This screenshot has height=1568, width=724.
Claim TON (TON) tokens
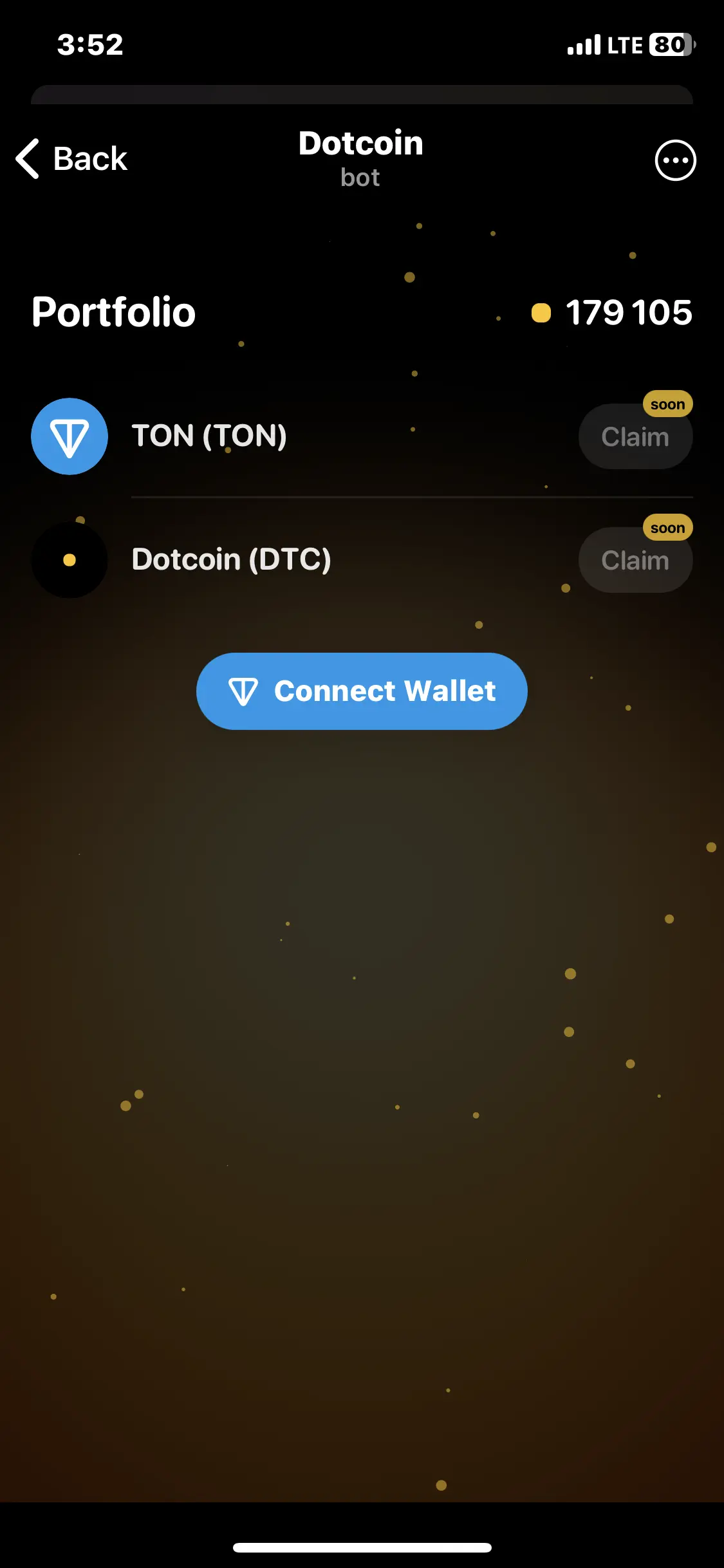tap(635, 437)
